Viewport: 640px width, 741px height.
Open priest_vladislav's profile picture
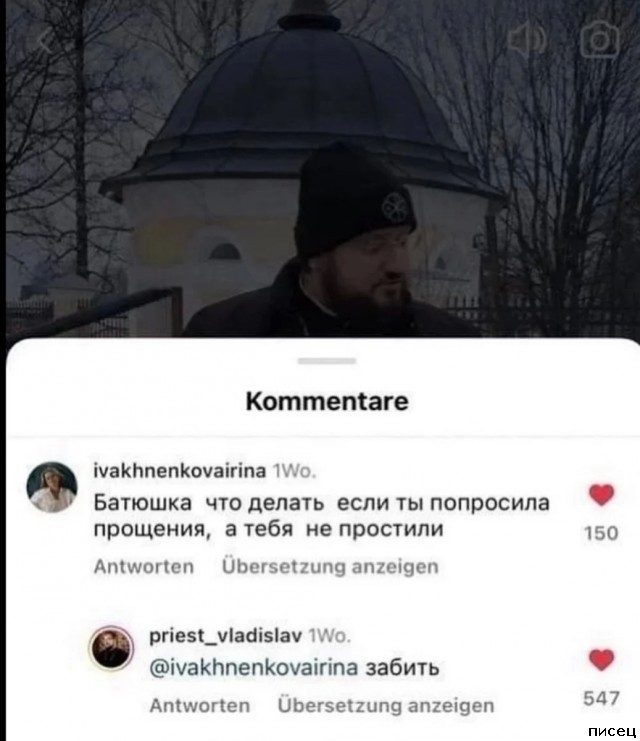click(112, 649)
